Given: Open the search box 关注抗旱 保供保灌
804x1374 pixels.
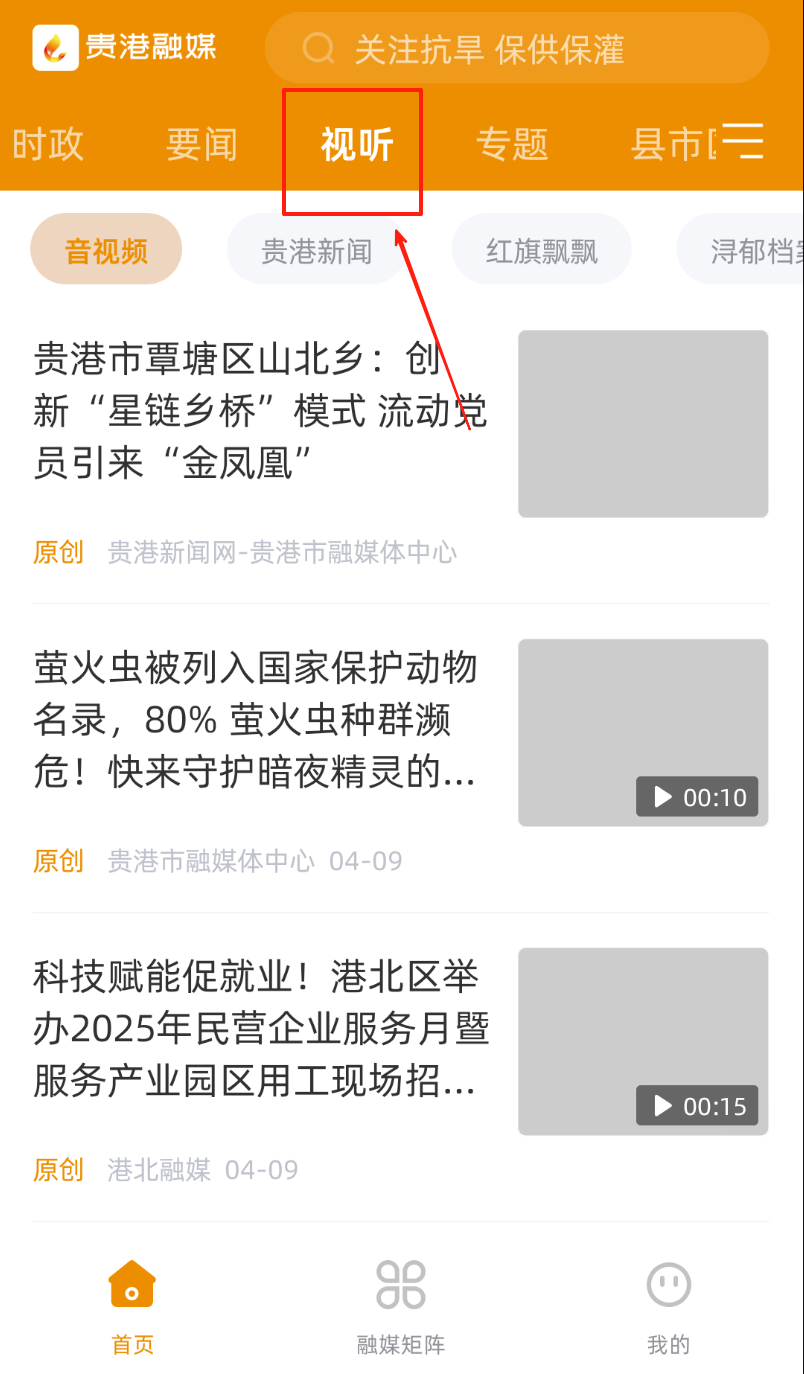Looking at the screenshot, I should click(x=516, y=48).
